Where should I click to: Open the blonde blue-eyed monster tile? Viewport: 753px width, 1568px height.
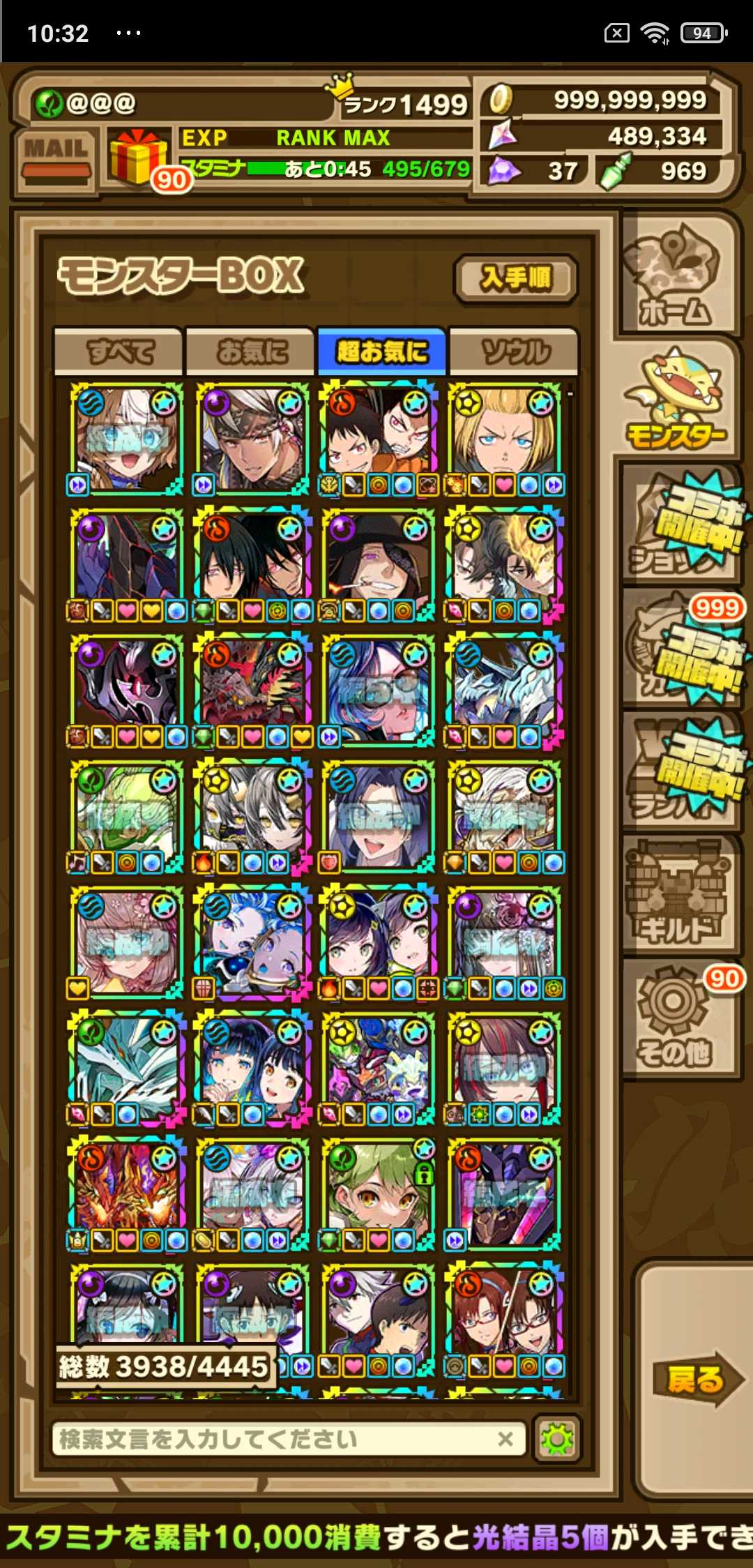(x=504, y=436)
